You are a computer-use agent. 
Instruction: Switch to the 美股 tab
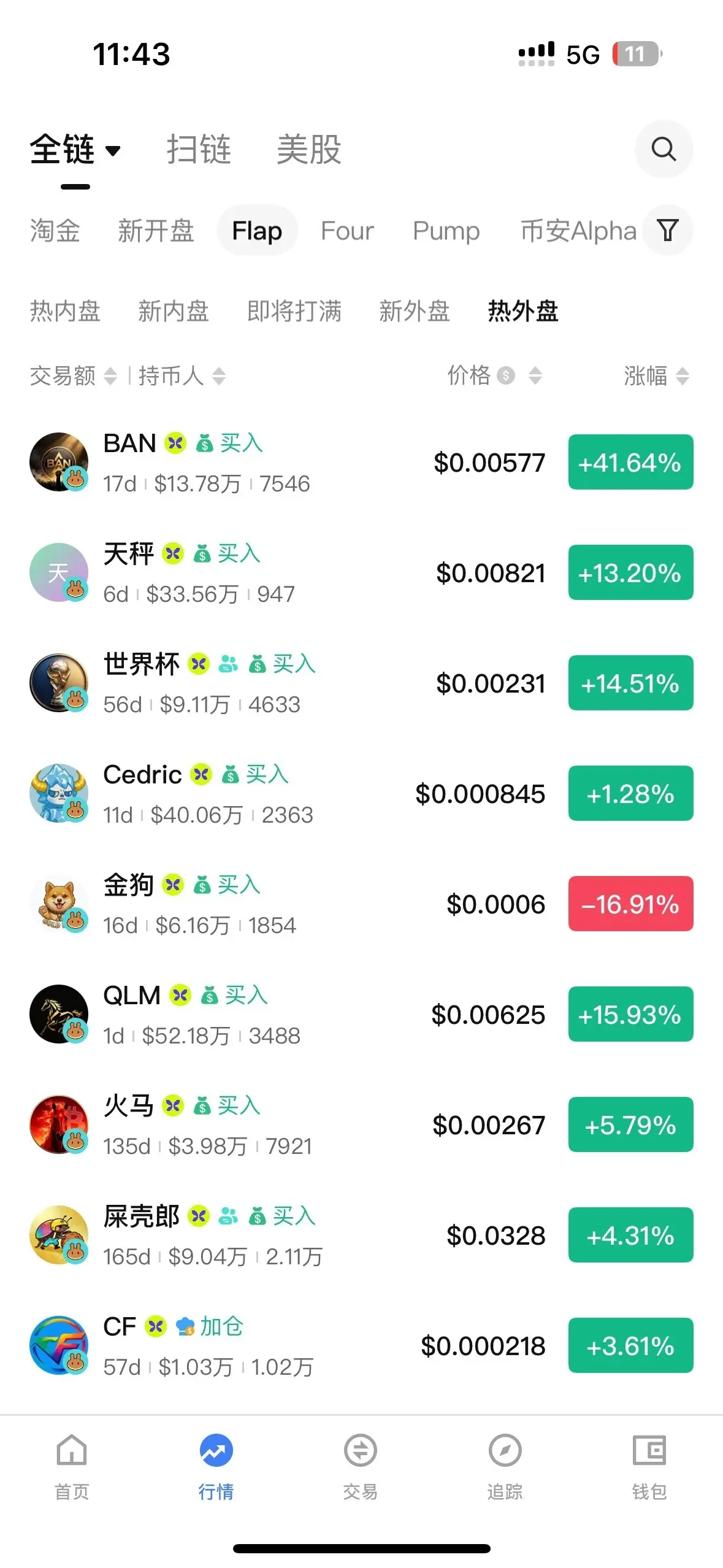[x=309, y=149]
